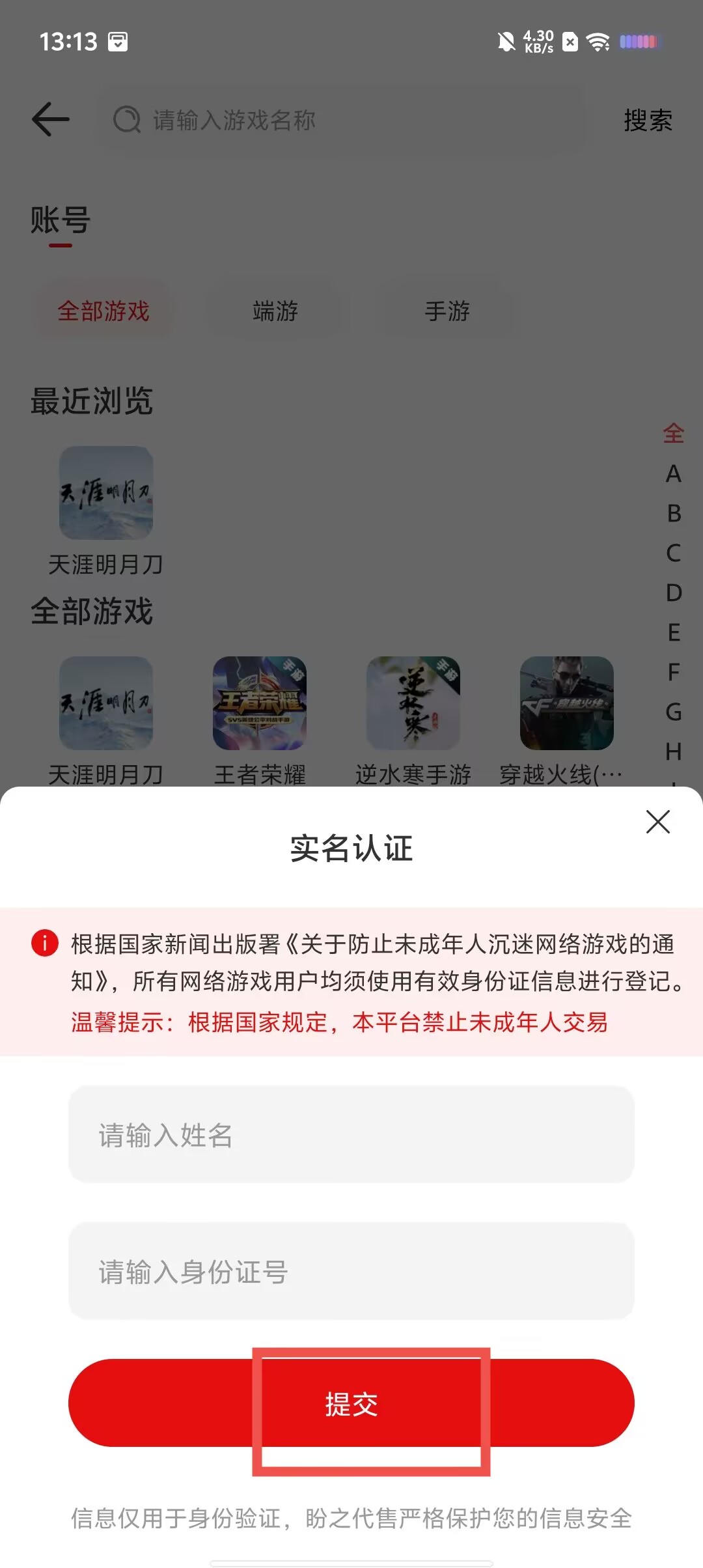This screenshot has height=1568, width=703.
Task: Close the 实名认证 dialog
Action: pos(657,822)
